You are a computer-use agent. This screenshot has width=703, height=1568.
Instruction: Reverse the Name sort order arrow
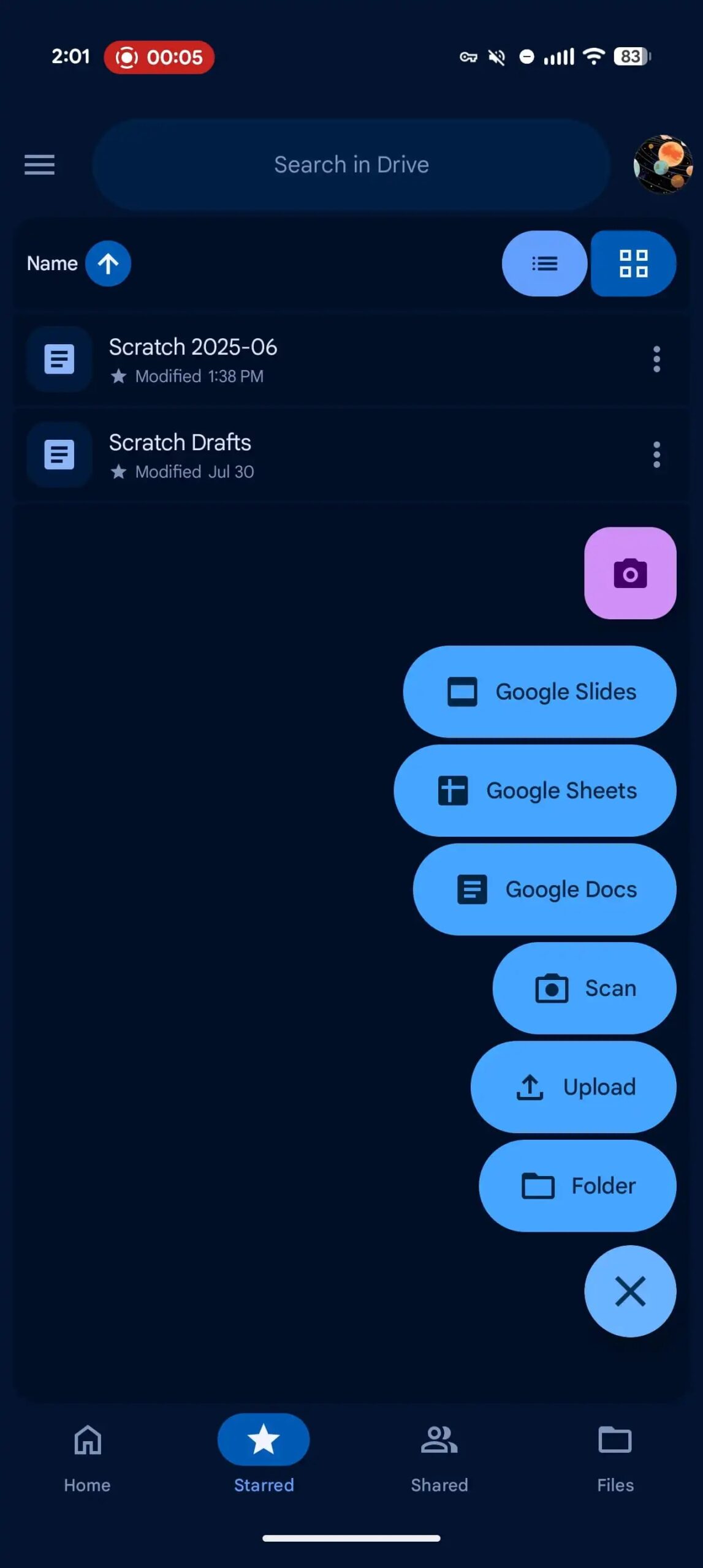pyautogui.click(x=108, y=264)
